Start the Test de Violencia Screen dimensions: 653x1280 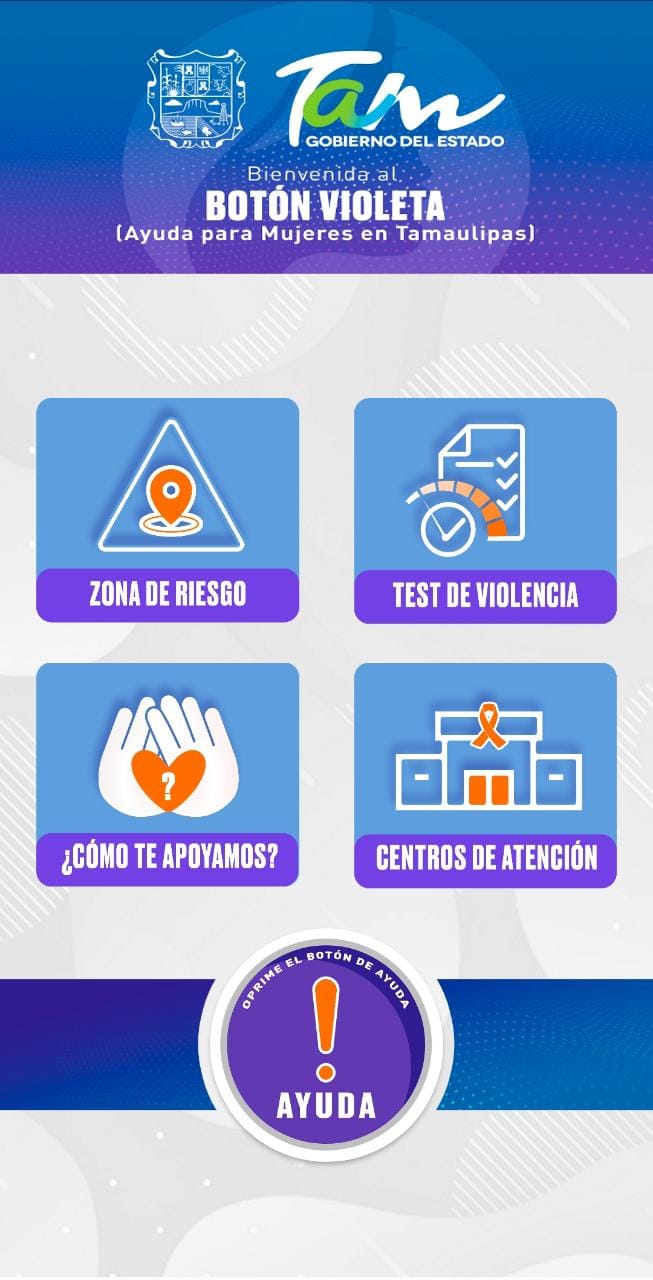[485, 510]
